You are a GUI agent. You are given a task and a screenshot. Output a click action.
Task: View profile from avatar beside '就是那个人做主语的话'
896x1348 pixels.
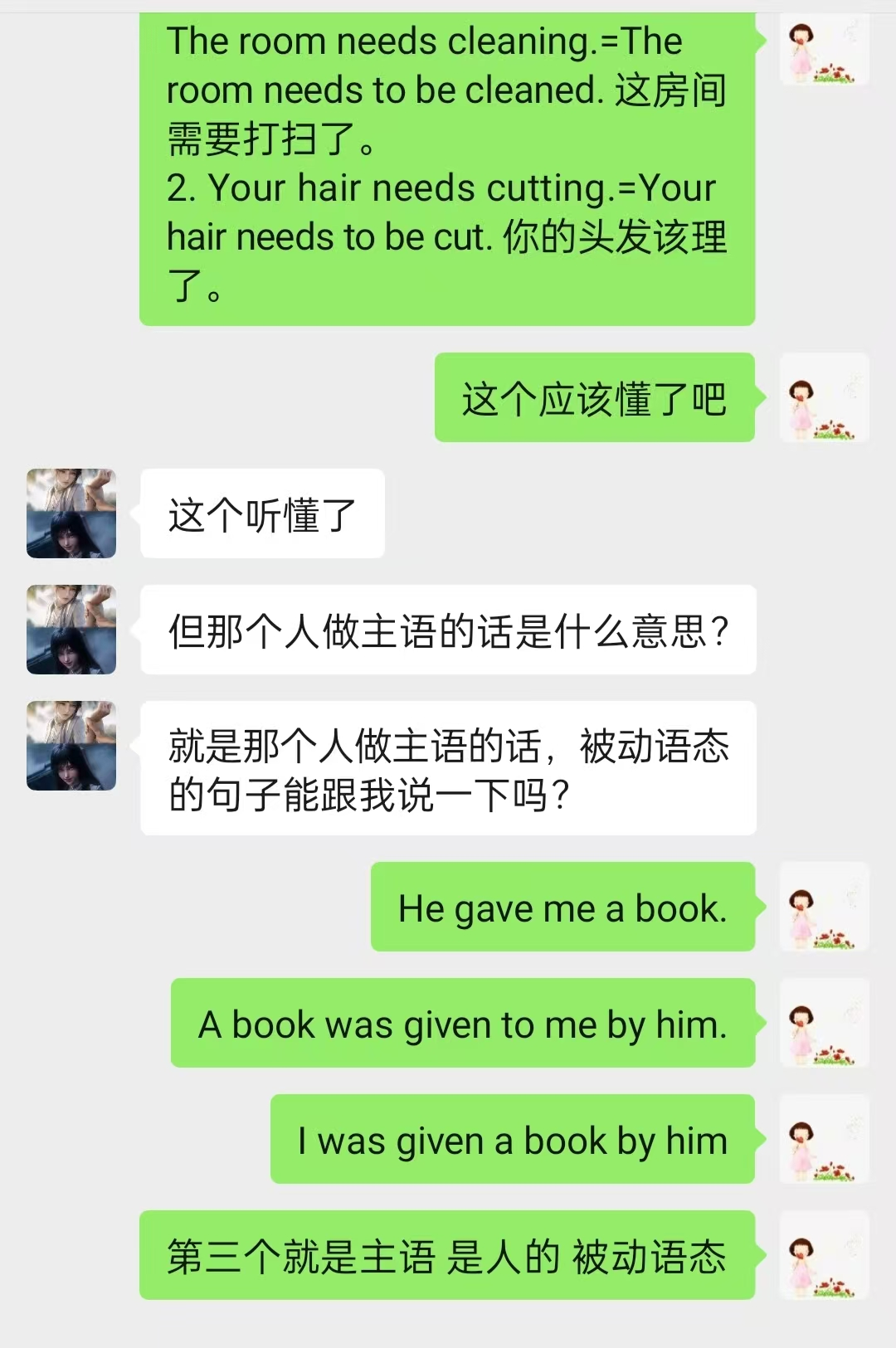pos(71,746)
